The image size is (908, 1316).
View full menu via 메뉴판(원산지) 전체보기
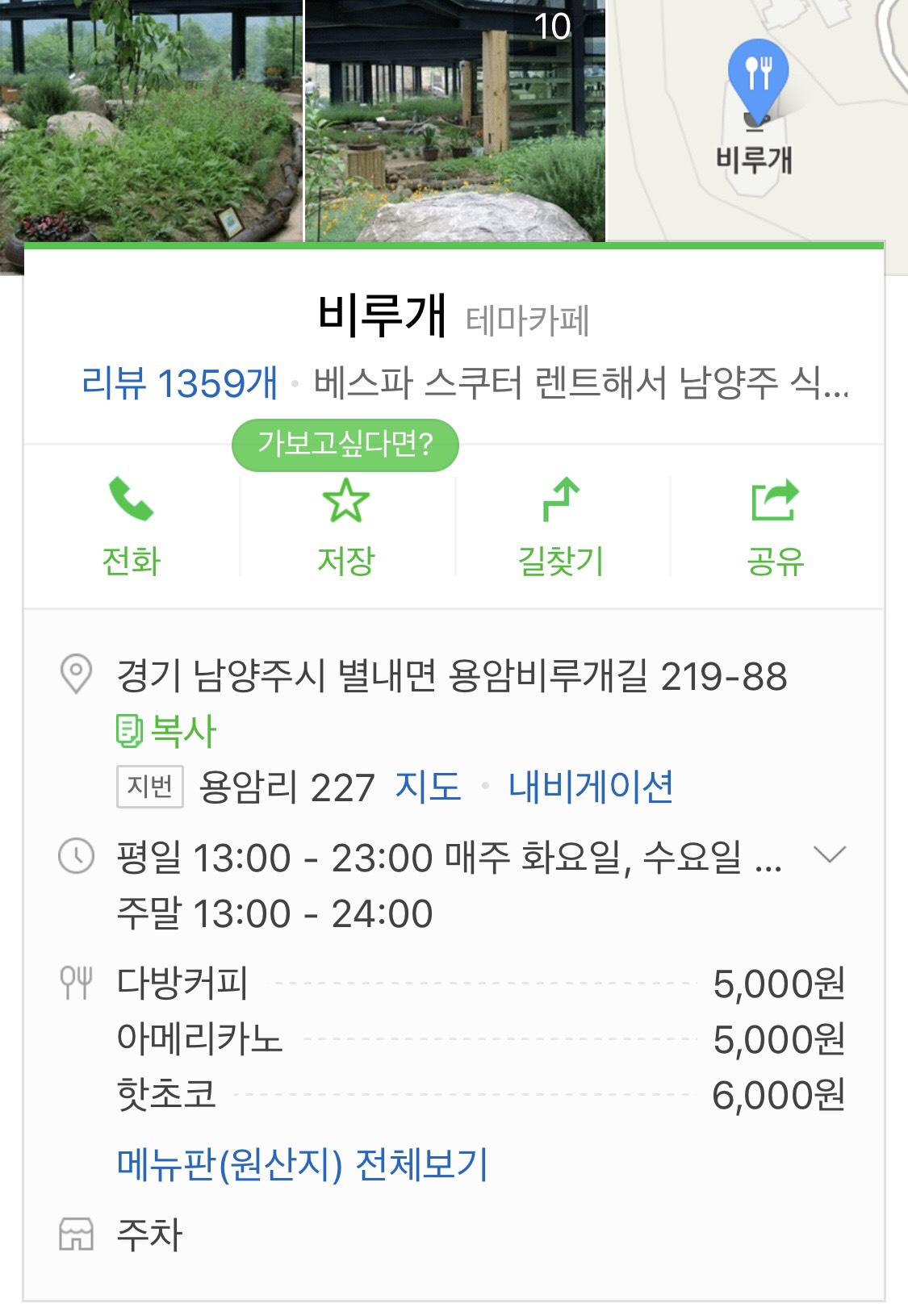click(x=303, y=1164)
